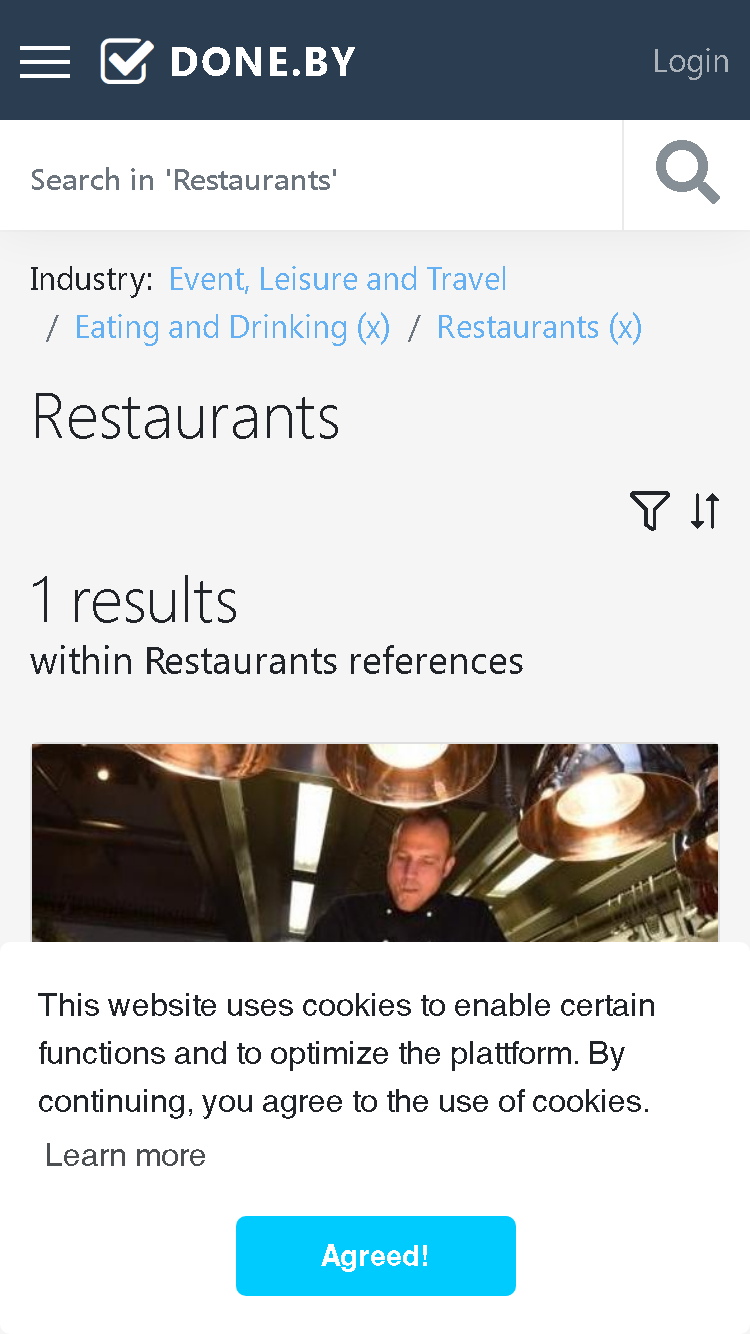Remove the Restaurants (x) filter
This screenshot has height=1334, width=750.
(x=539, y=327)
